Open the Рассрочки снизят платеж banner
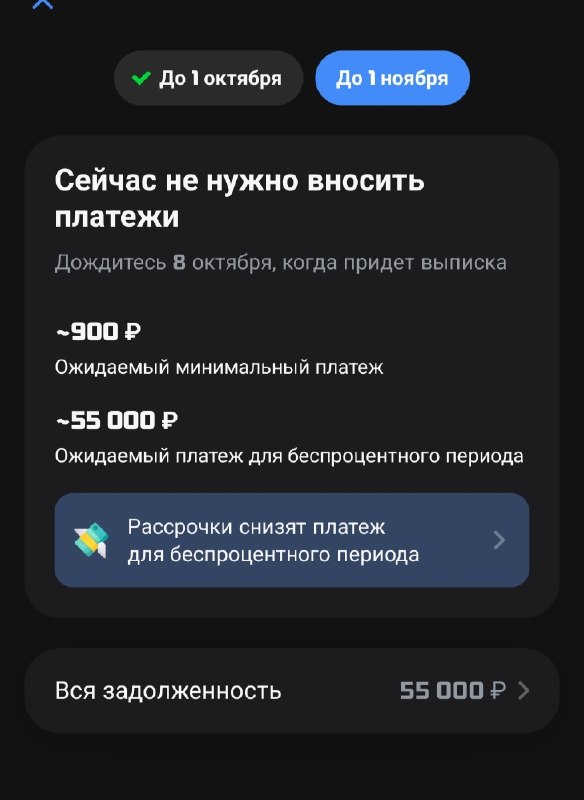The image size is (584, 800). 292,540
